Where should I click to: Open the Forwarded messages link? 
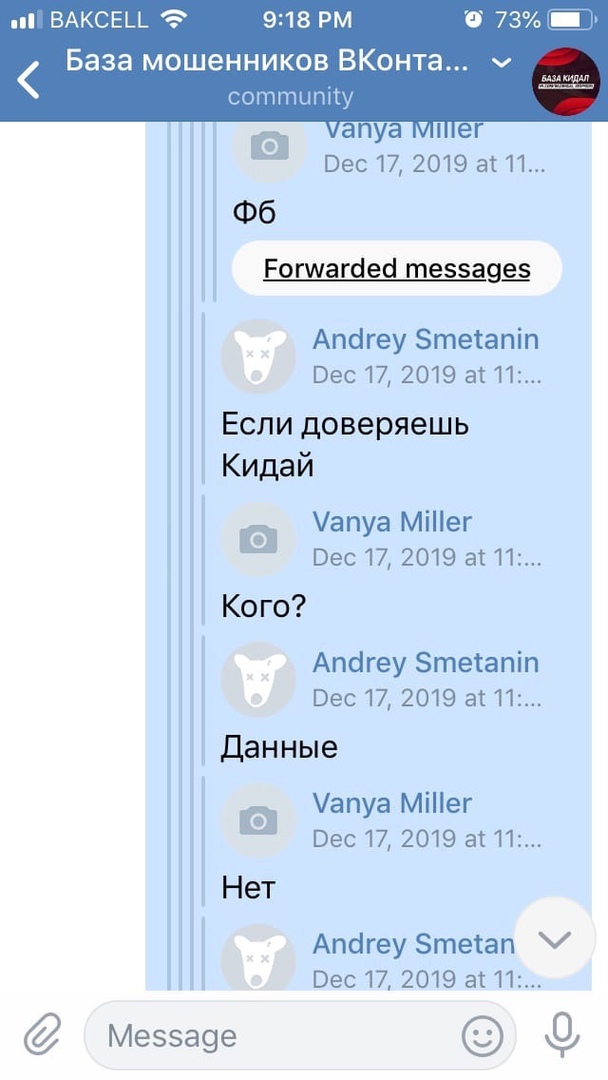[396, 269]
